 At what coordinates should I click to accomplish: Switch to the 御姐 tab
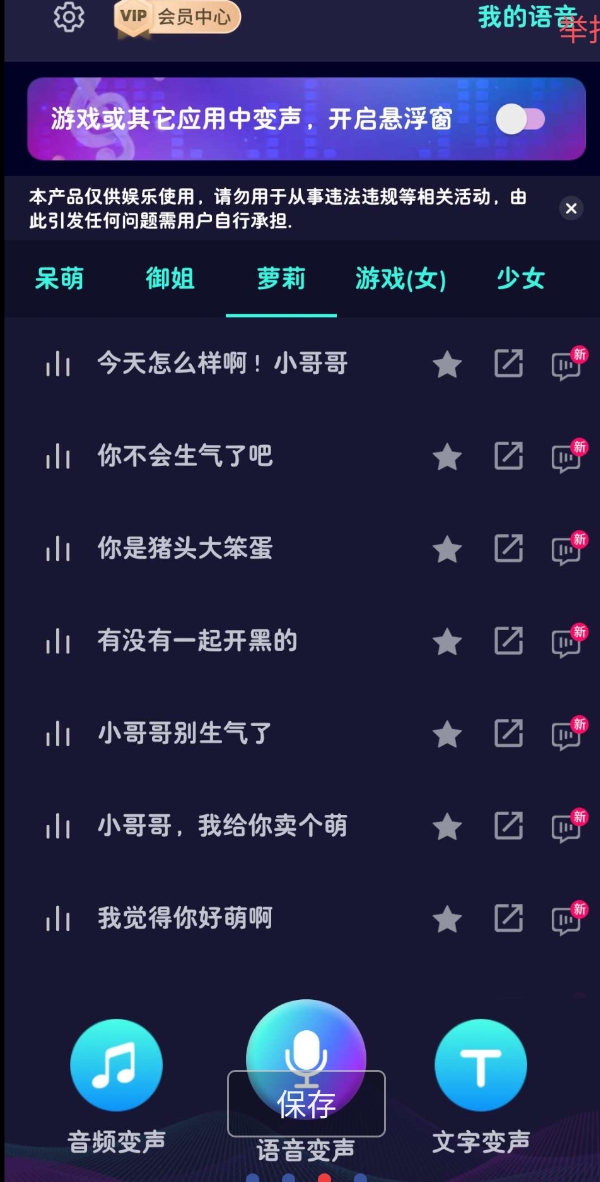click(170, 279)
